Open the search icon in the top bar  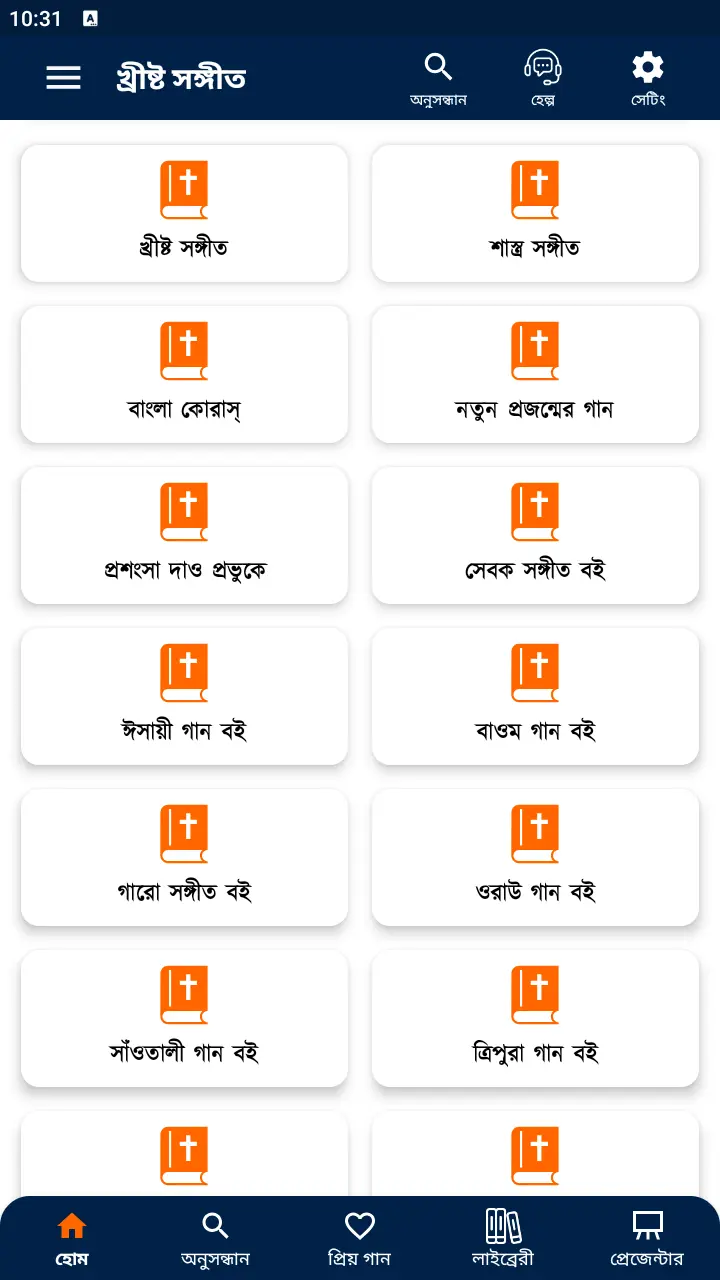(439, 68)
